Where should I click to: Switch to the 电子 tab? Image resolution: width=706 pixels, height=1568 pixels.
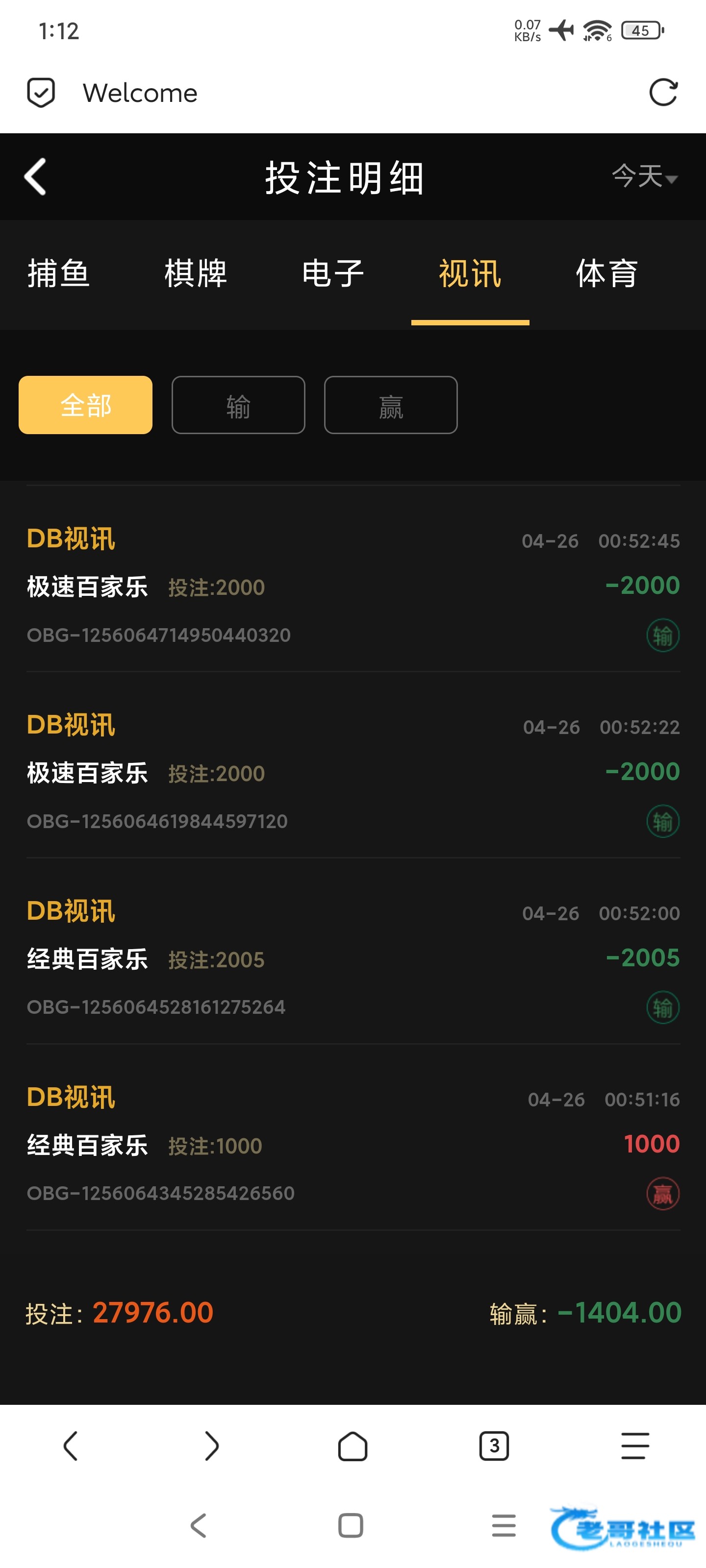(332, 273)
